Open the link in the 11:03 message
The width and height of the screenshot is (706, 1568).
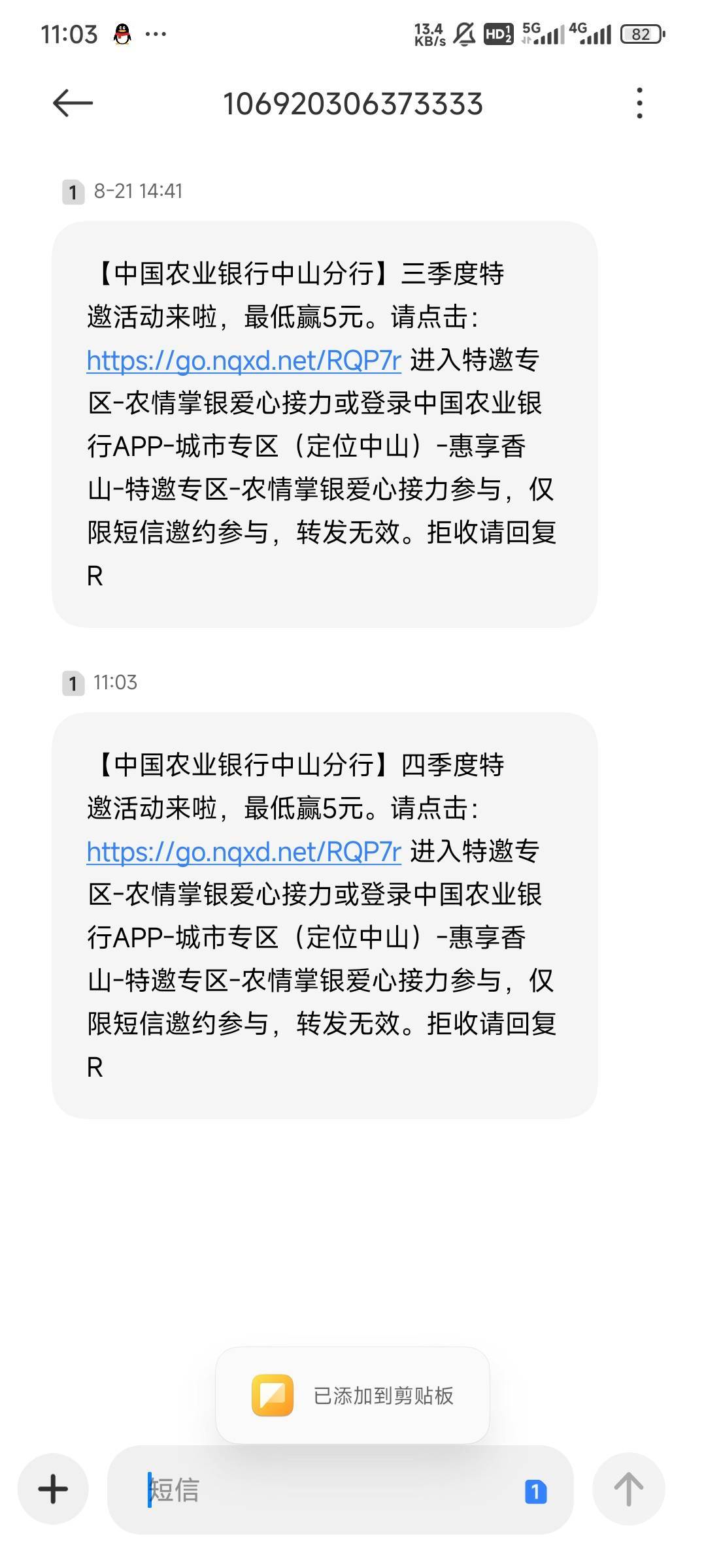(x=244, y=851)
